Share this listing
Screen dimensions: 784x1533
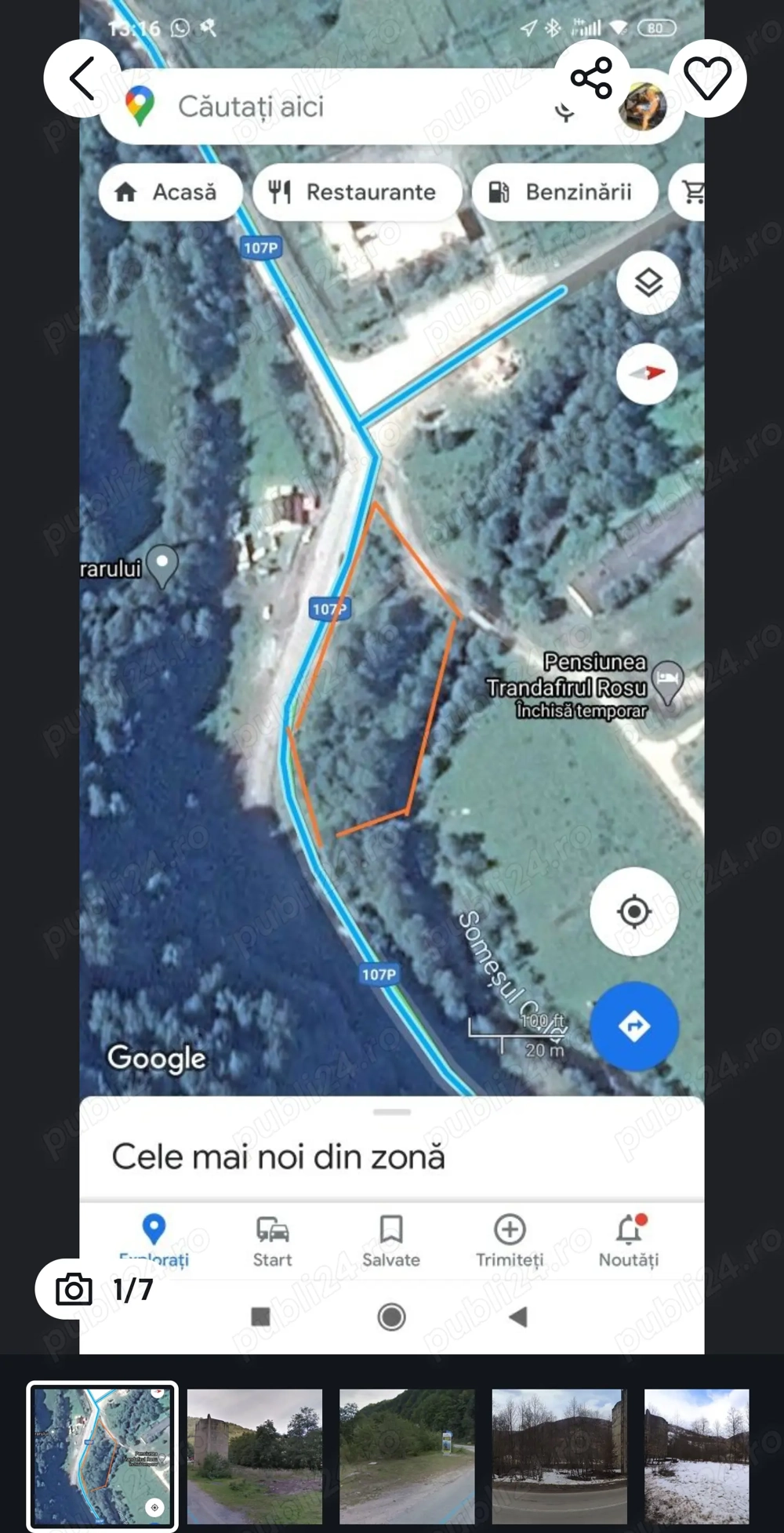tap(591, 78)
